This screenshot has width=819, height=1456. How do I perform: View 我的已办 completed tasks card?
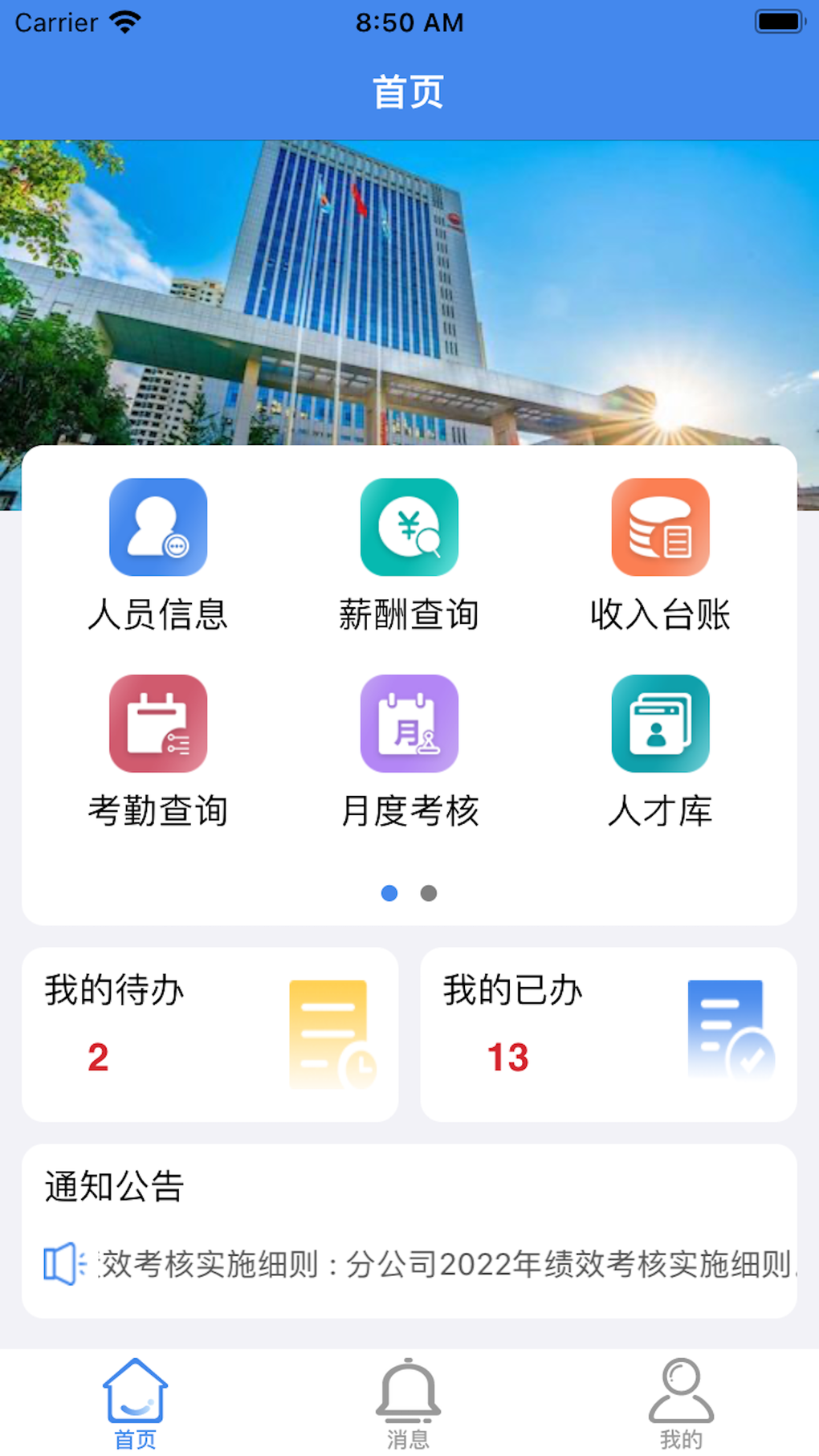pos(609,1034)
